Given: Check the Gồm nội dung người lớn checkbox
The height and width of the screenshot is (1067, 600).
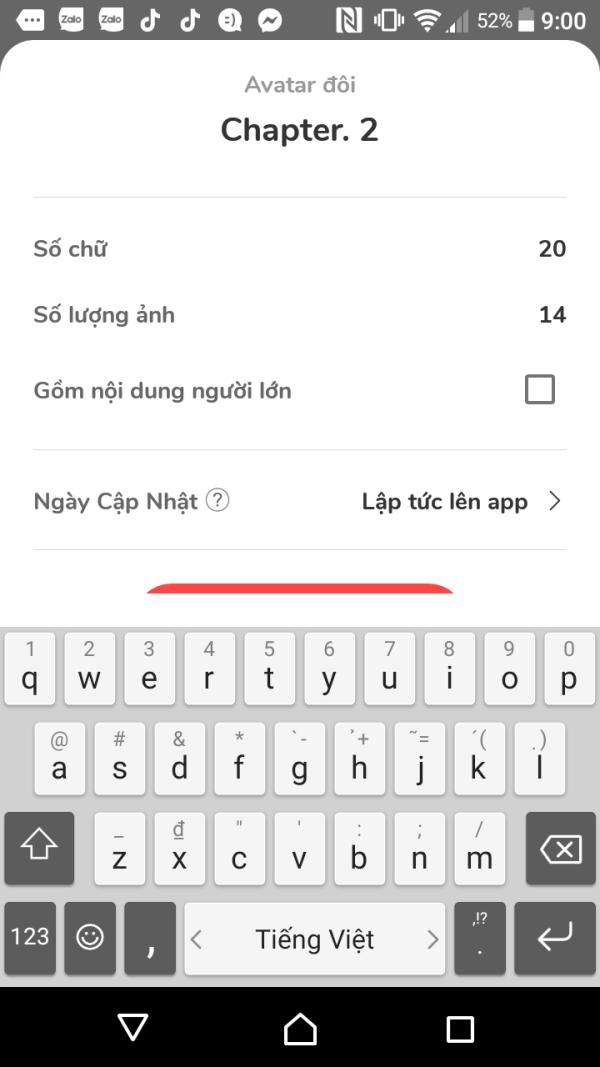Looking at the screenshot, I should 540,389.
